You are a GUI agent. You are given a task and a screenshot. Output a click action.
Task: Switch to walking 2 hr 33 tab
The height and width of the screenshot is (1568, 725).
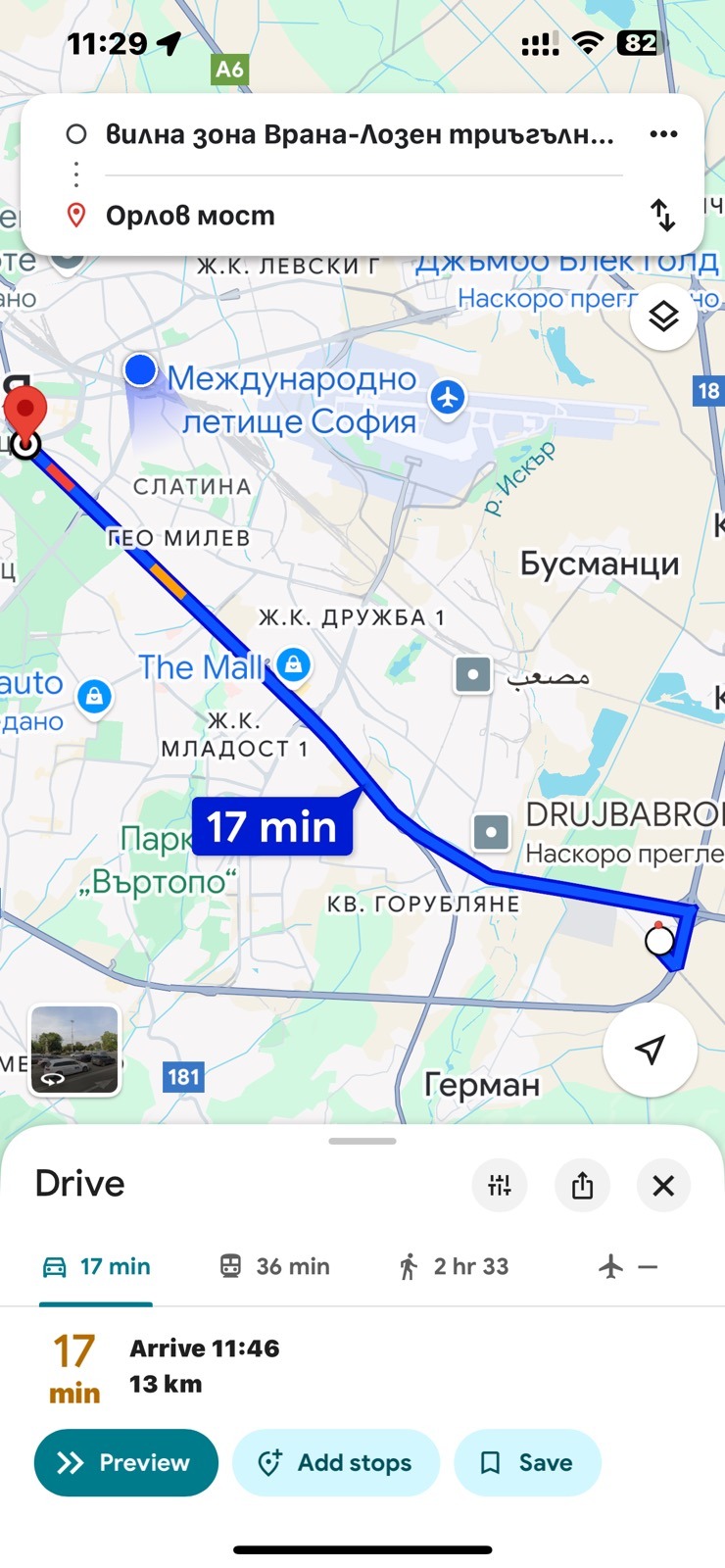click(x=453, y=1266)
